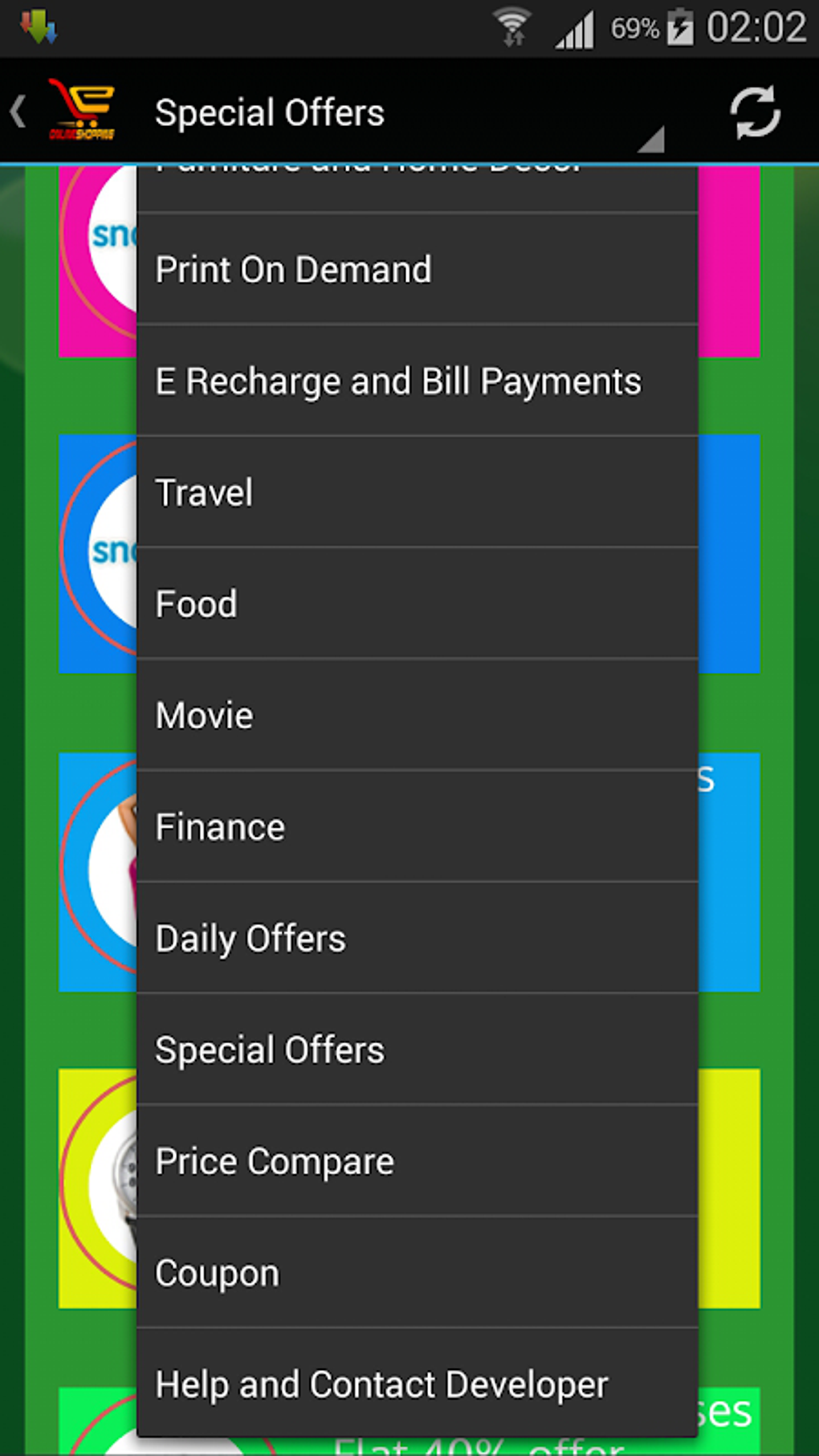Choose Finance from the menu
Viewport: 819px width, 1456px height.
click(x=417, y=827)
